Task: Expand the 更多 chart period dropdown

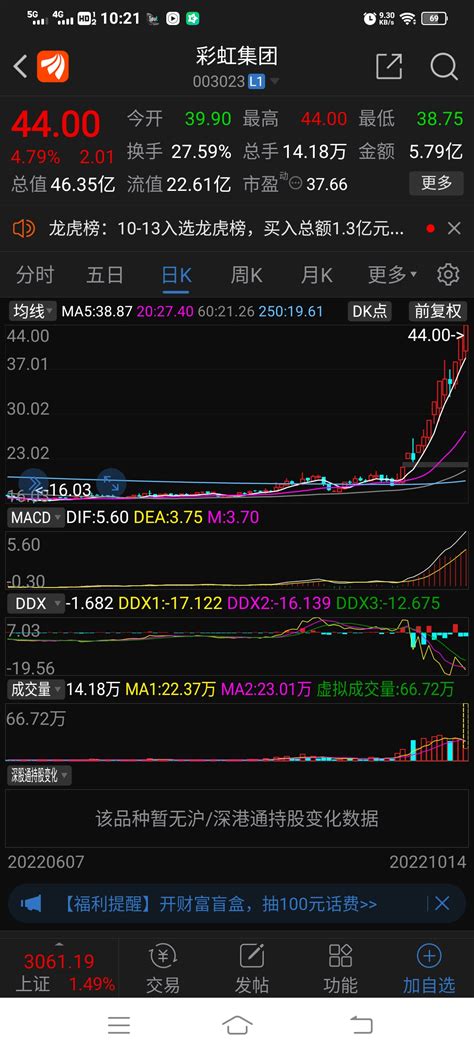Action: click(392, 275)
